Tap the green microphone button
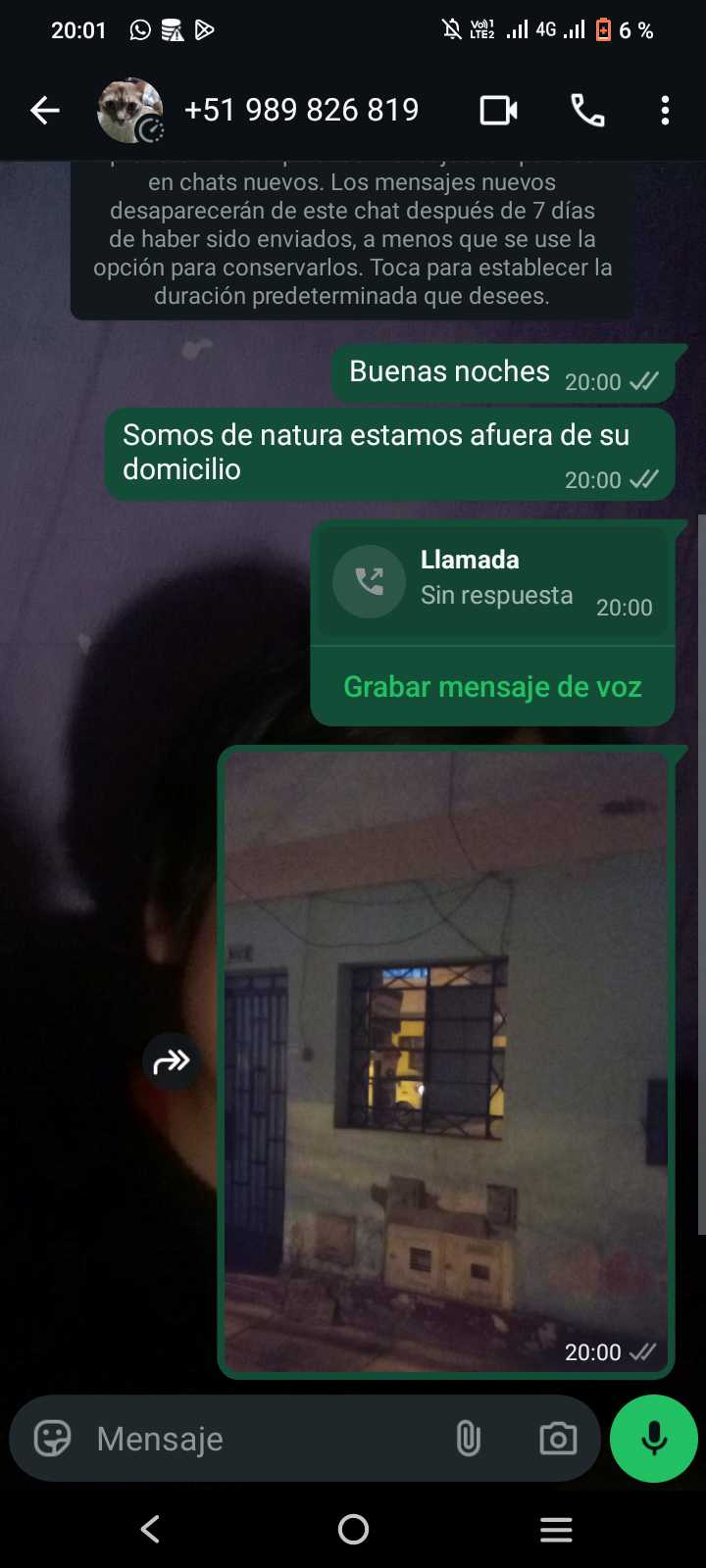Screen dimensions: 706x1568 click(x=654, y=1439)
